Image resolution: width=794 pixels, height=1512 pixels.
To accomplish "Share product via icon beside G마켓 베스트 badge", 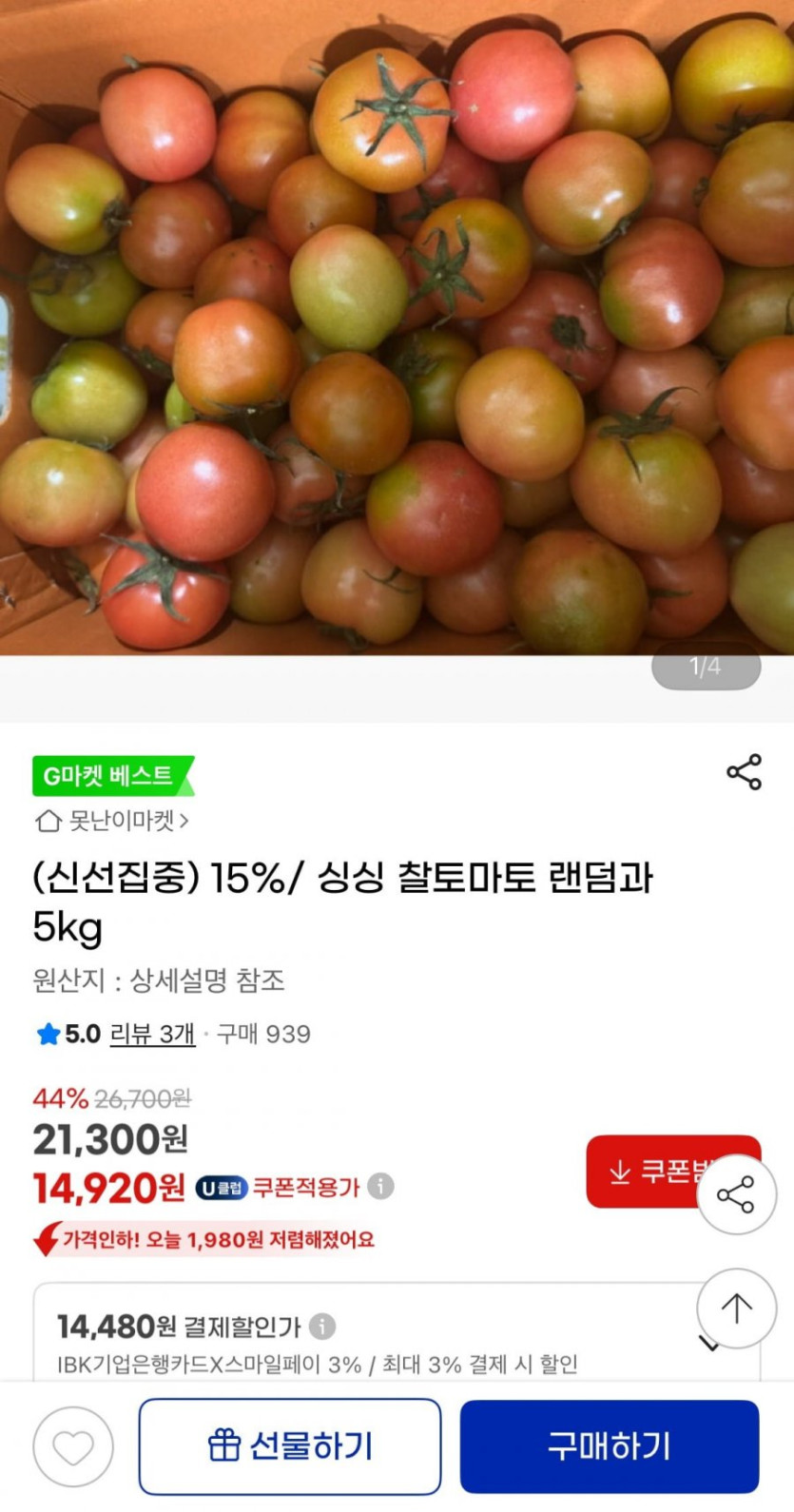I will 744,771.
